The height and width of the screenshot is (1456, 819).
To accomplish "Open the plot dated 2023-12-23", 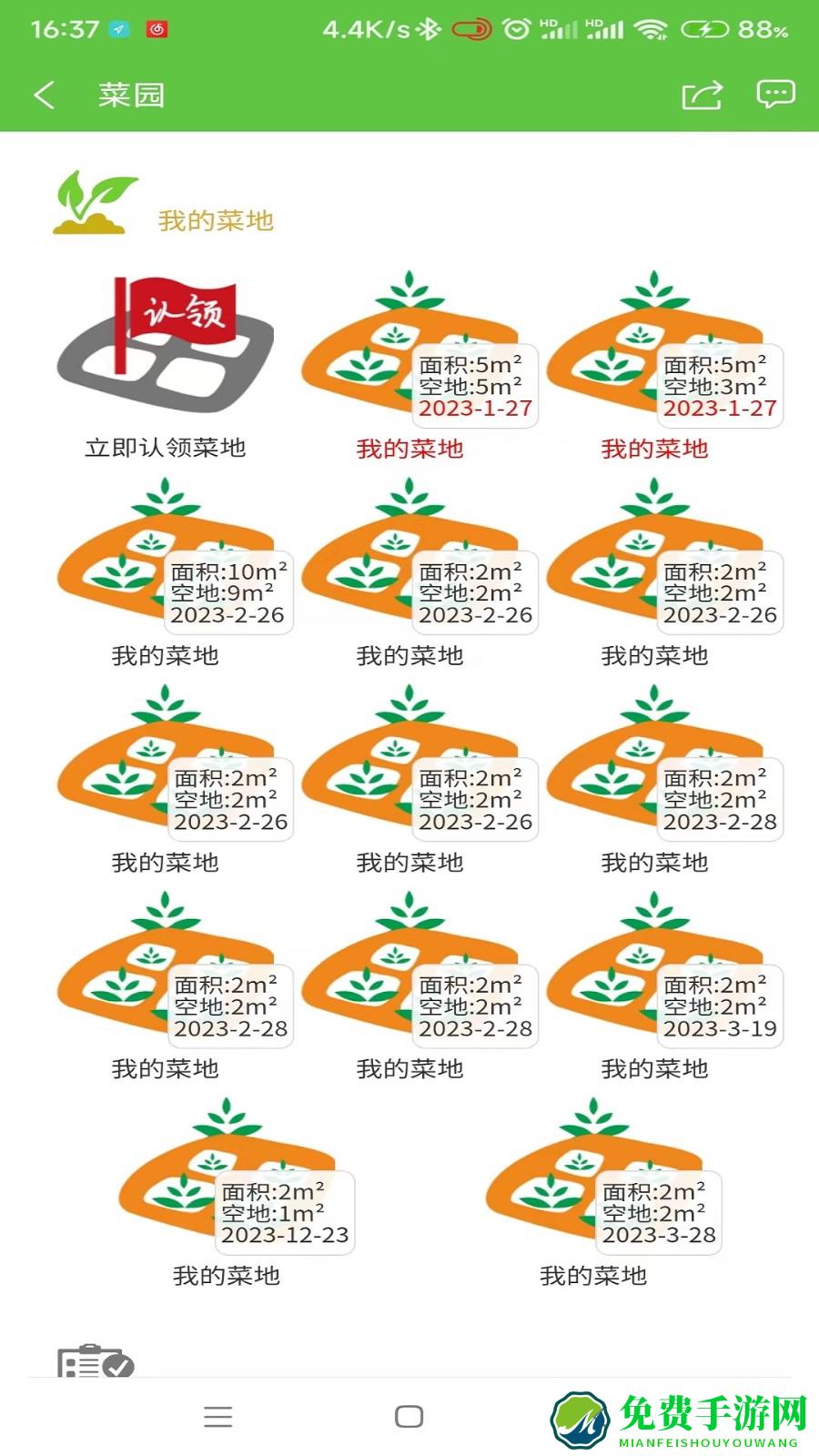I will tap(227, 1192).
